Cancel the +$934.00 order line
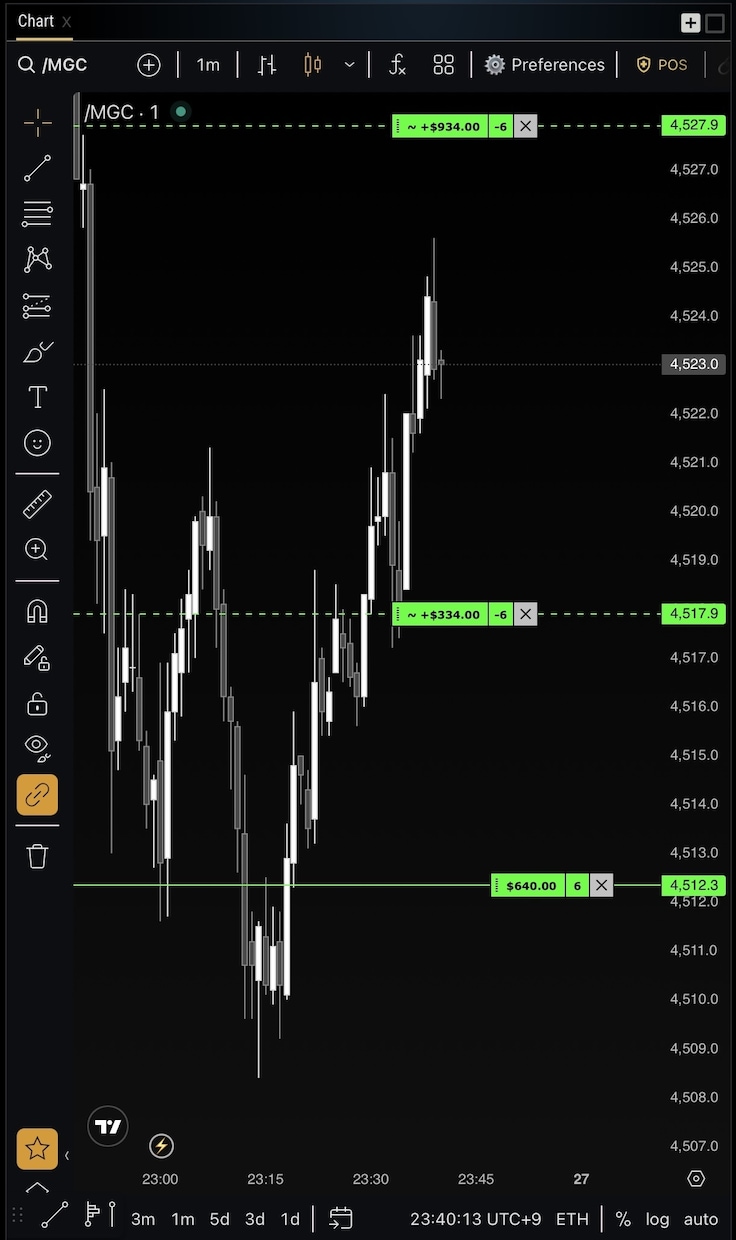 [x=525, y=126]
